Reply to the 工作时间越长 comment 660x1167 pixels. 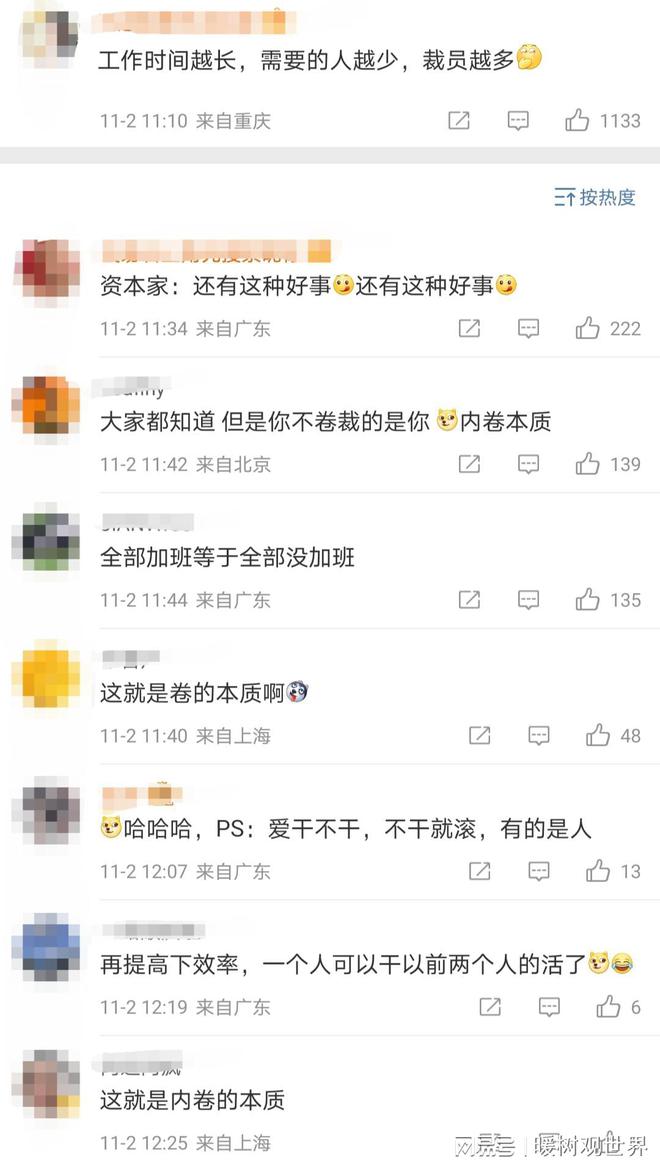pyautogui.click(x=518, y=121)
